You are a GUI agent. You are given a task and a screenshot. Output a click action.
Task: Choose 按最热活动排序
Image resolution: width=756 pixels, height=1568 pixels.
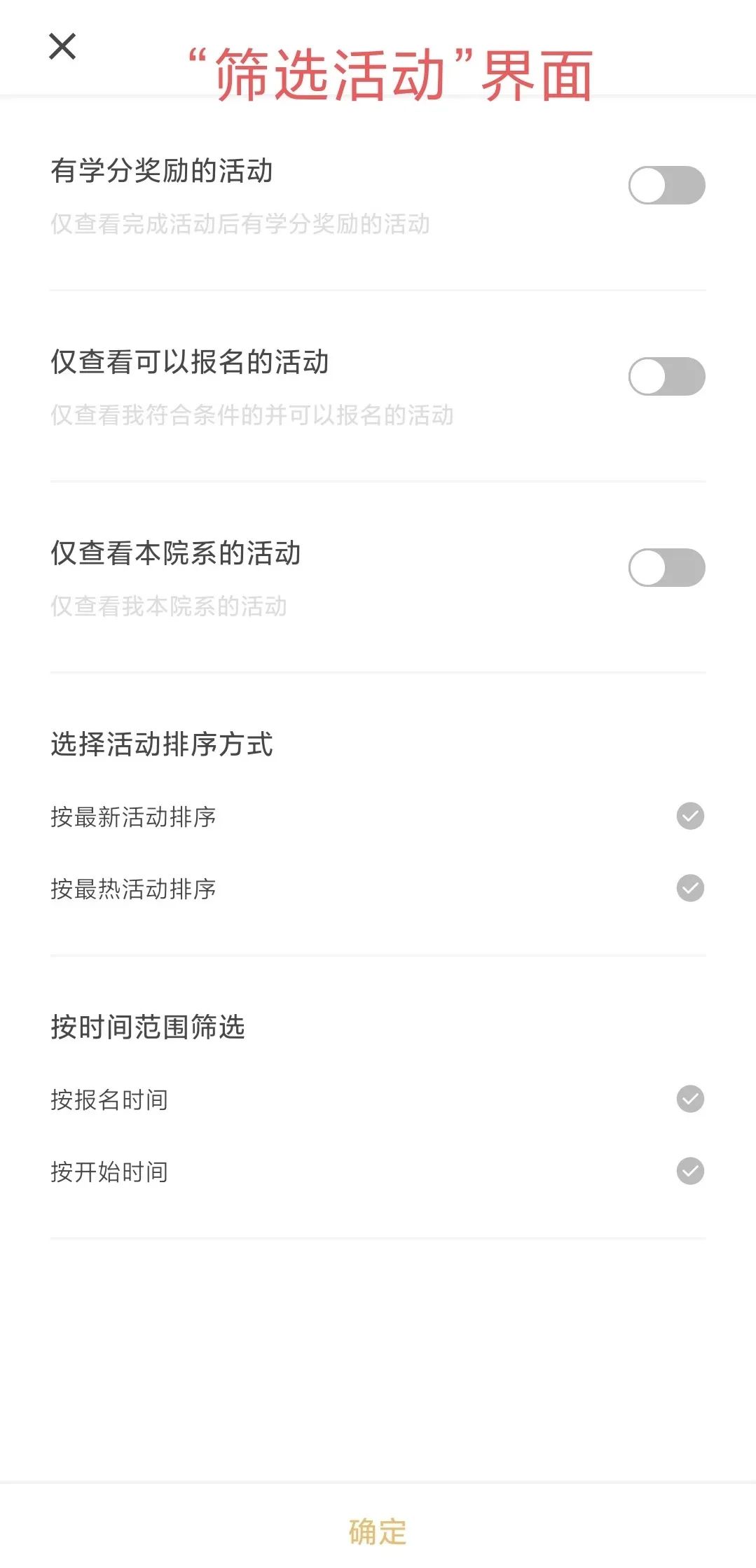click(x=378, y=889)
